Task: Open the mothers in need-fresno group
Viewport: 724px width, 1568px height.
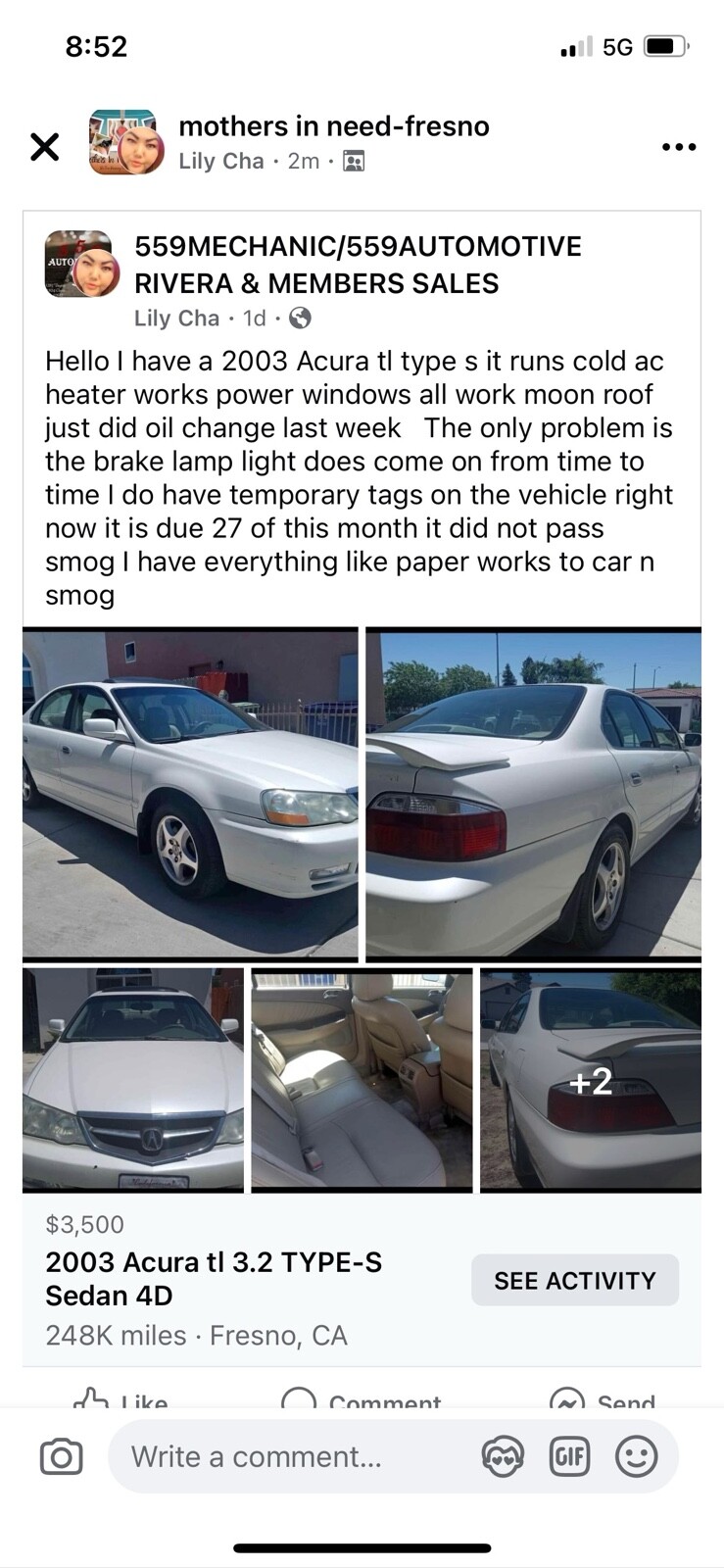Action: pos(334,126)
